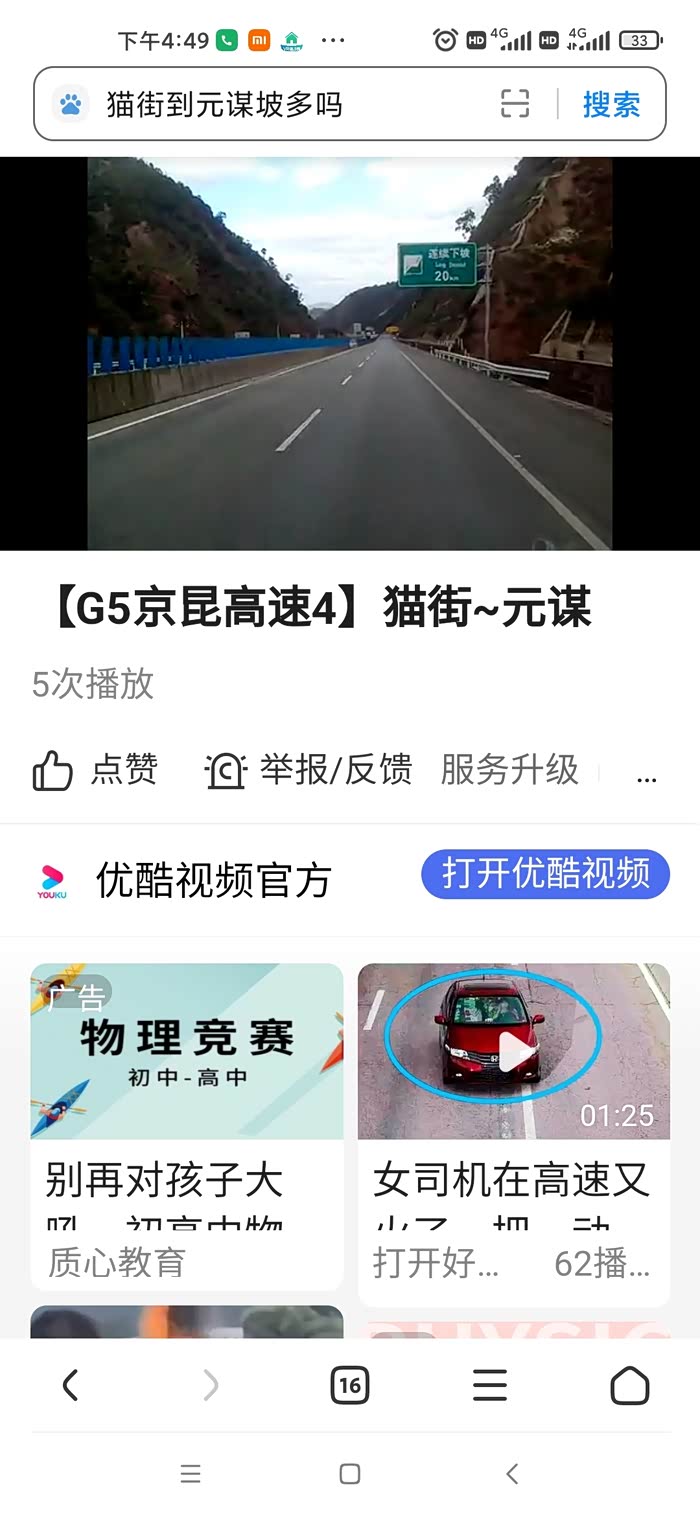Play the G5京昆高速 video
This screenshot has width=700, height=1516.
point(350,353)
